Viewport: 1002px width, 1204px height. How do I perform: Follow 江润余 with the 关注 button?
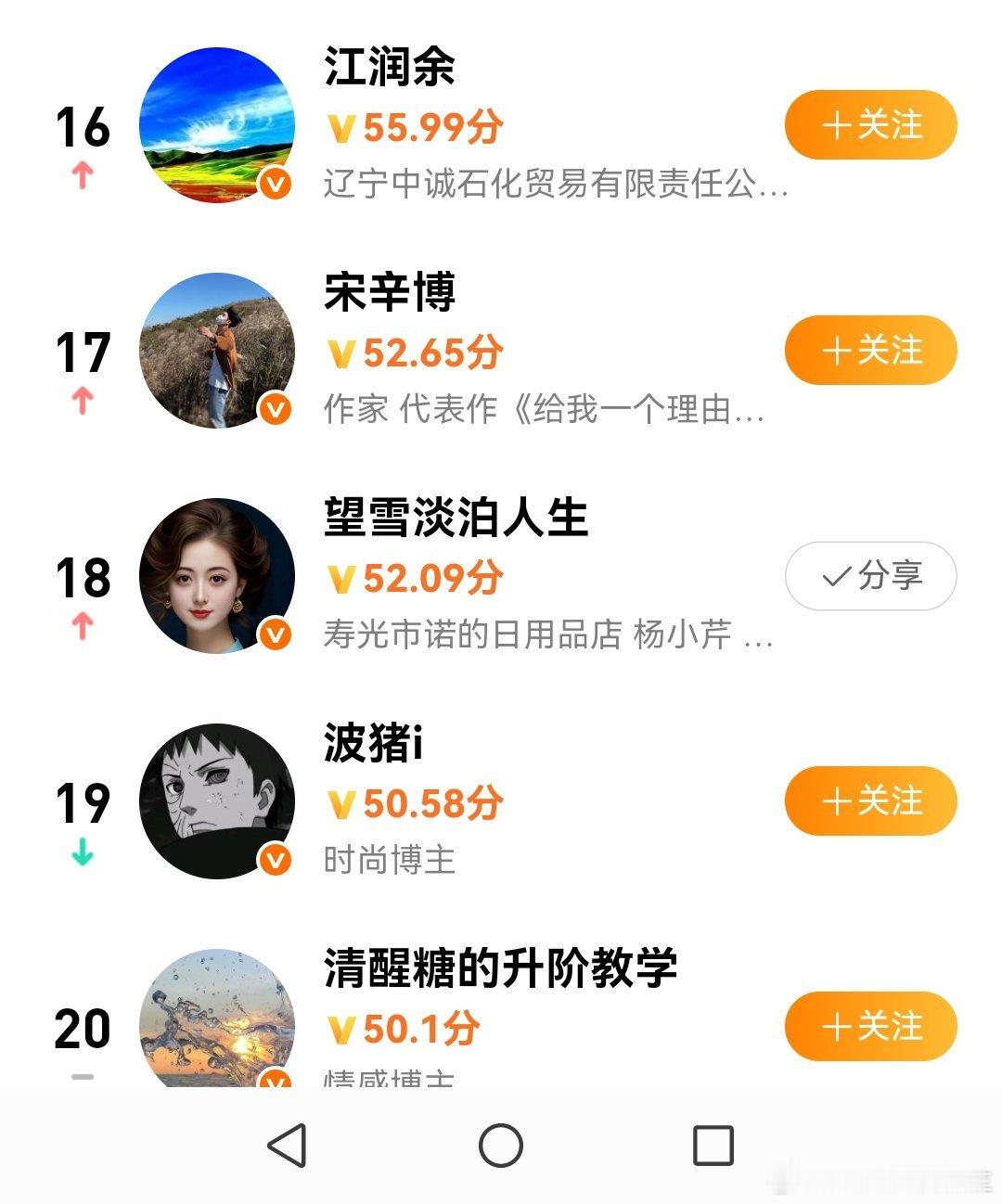point(870,122)
